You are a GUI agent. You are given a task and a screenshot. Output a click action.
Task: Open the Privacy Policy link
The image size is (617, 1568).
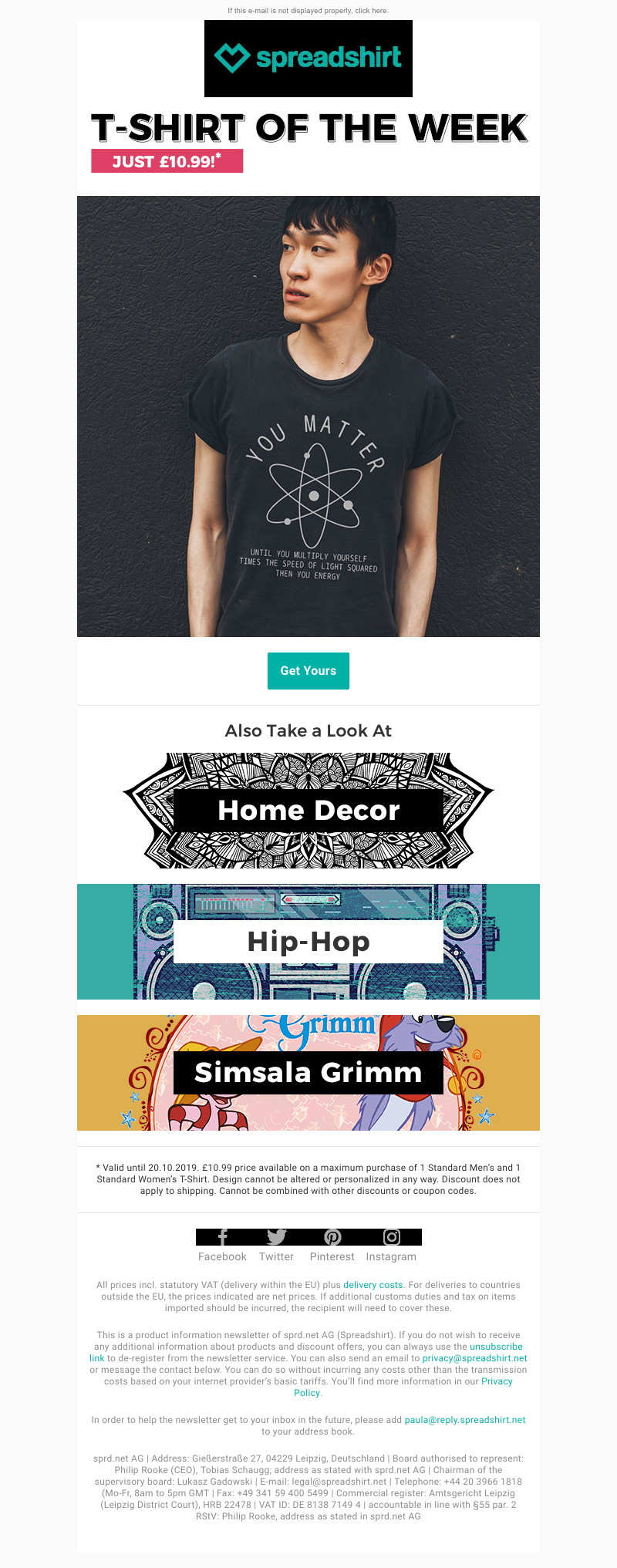[x=497, y=1381]
